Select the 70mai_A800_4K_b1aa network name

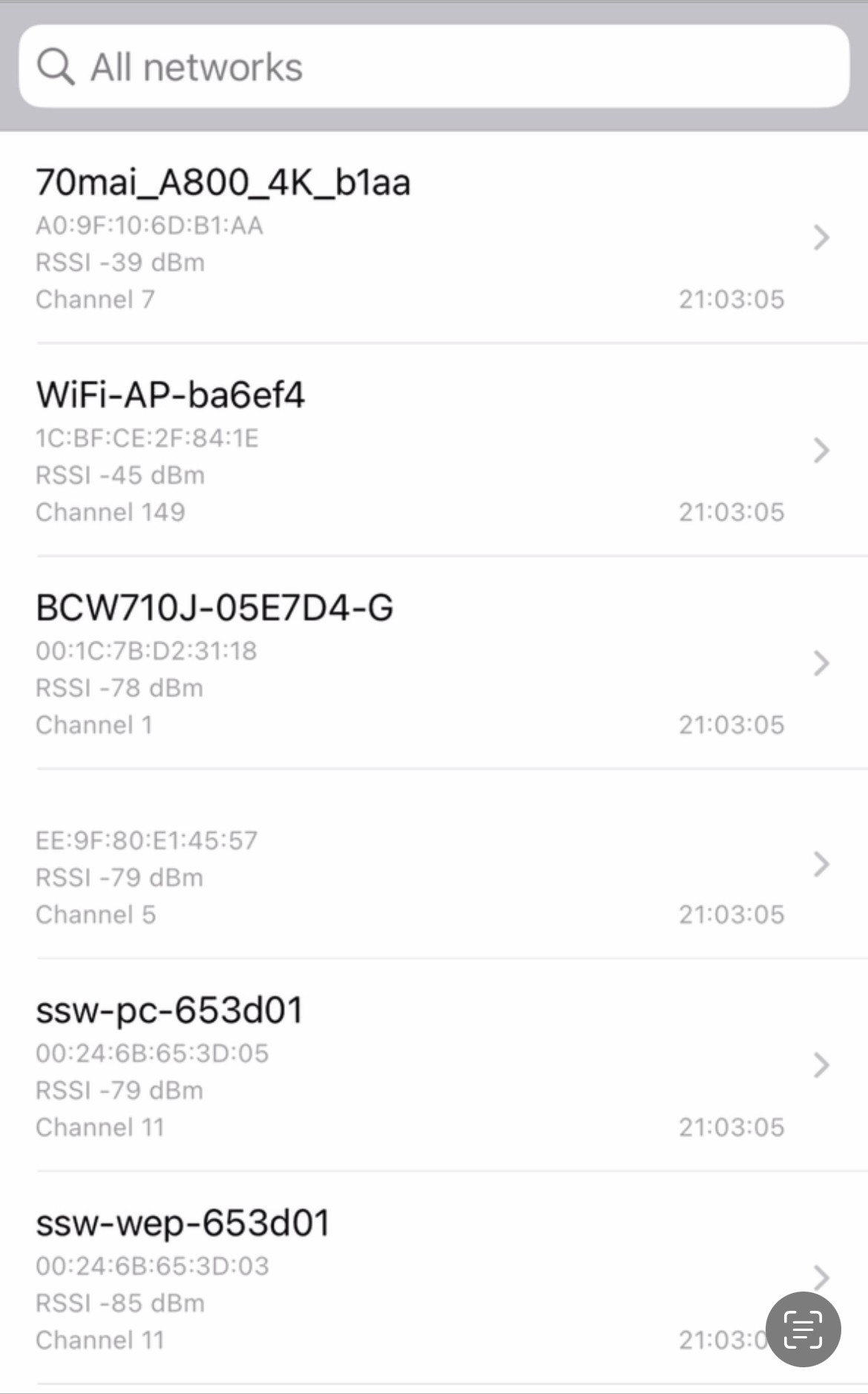tap(224, 182)
